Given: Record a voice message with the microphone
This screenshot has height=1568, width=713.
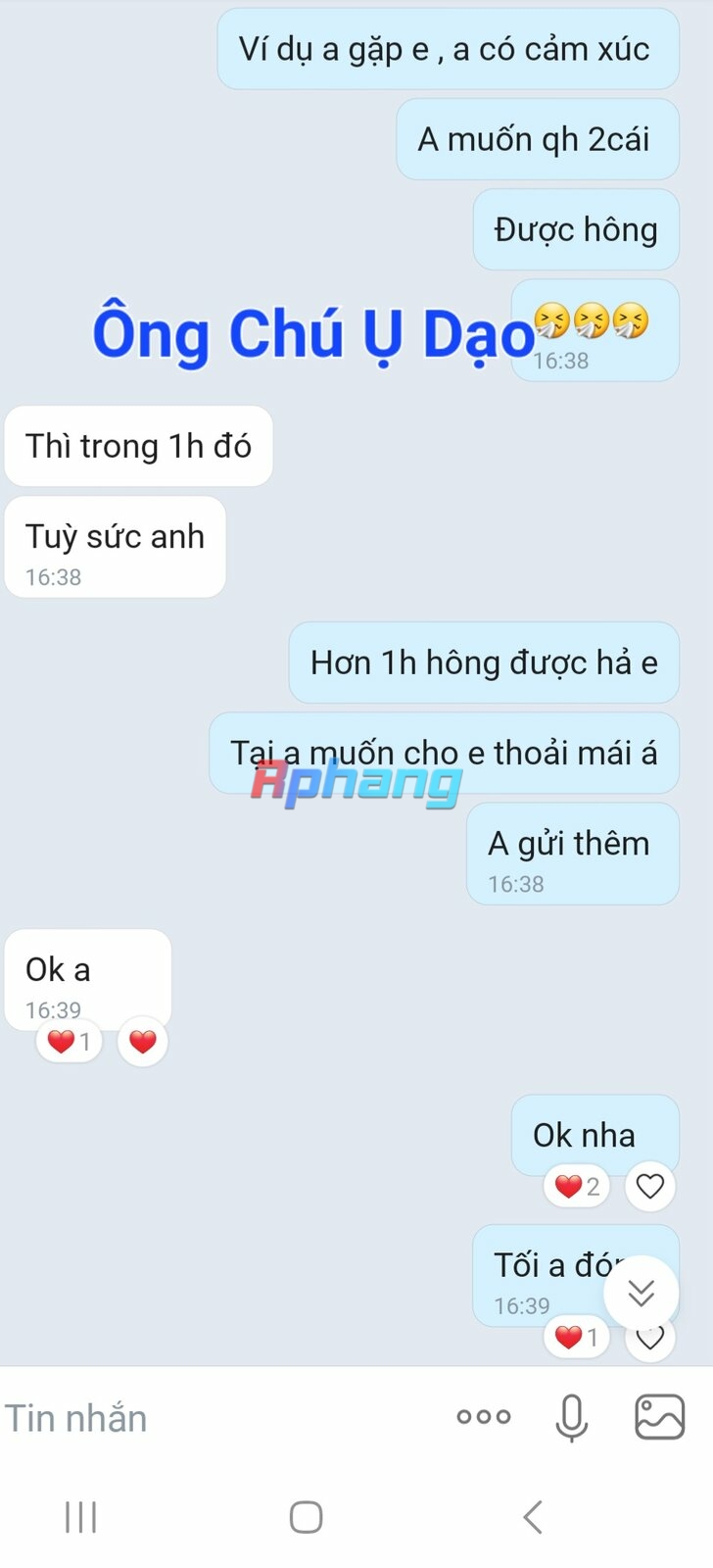Looking at the screenshot, I should point(572,1418).
